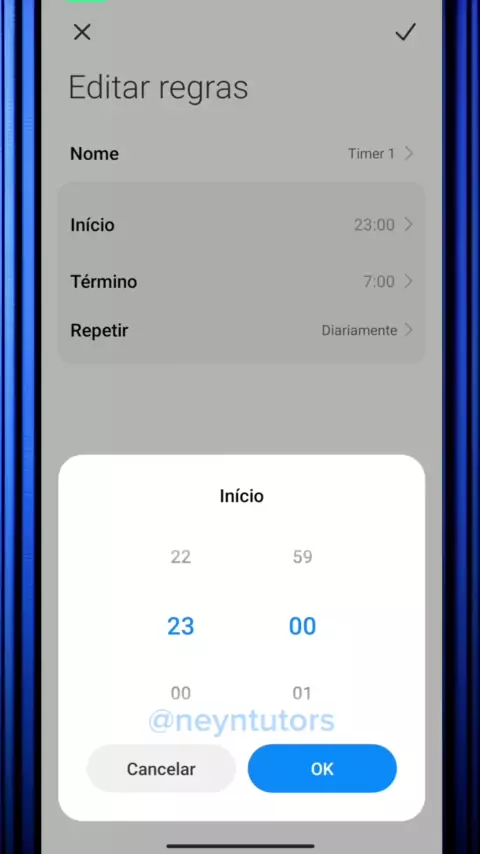Close the Editar regras screen with X
The width and height of the screenshot is (480, 854).
pos(82,32)
